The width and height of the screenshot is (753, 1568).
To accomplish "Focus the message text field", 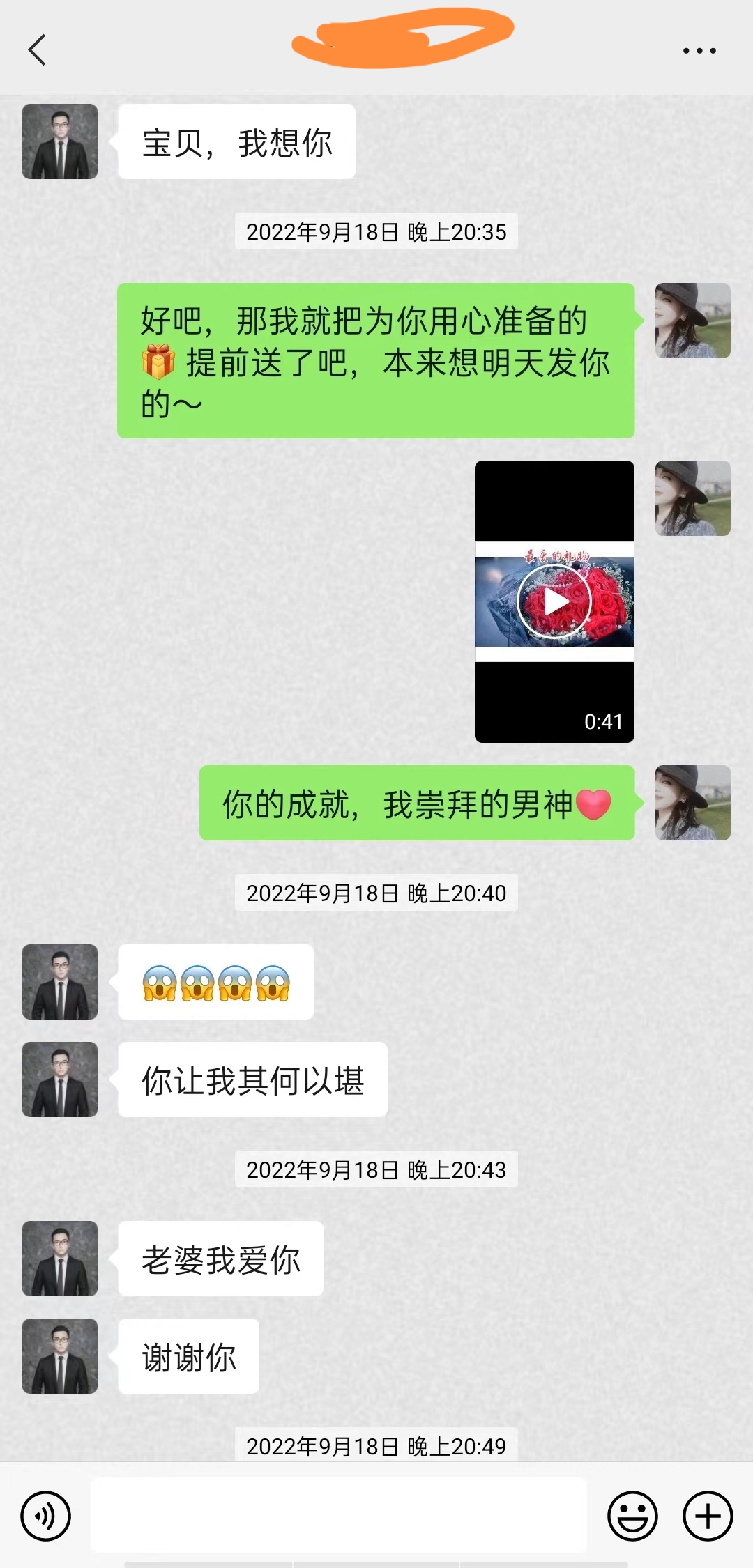I will 339,1516.
